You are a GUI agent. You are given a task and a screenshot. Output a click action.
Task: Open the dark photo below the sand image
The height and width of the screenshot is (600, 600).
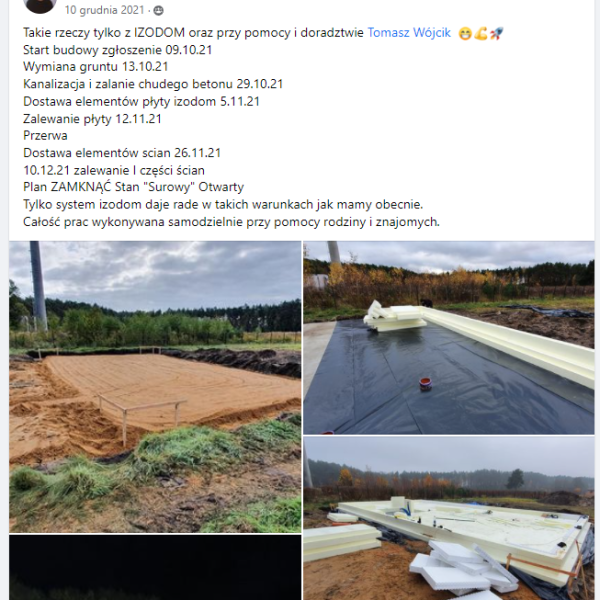[x=155, y=568]
